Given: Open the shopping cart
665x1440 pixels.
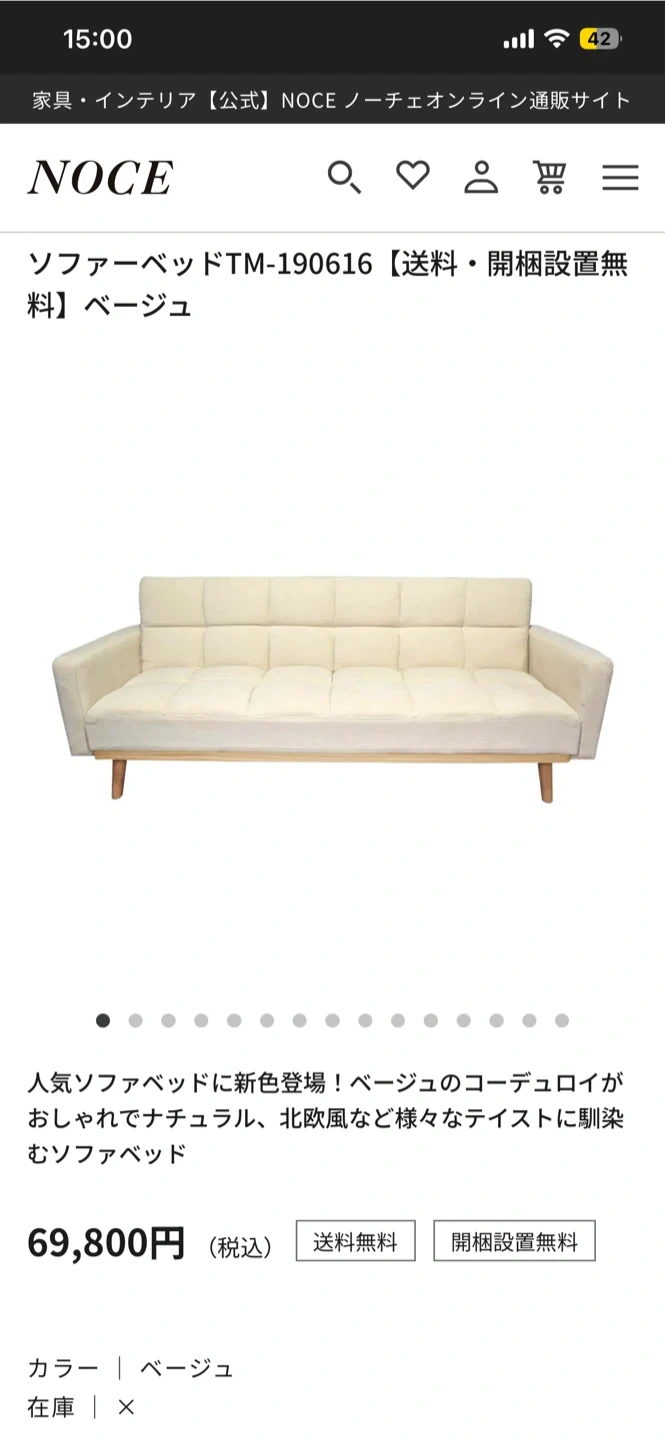Looking at the screenshot, I should [549, 177].
